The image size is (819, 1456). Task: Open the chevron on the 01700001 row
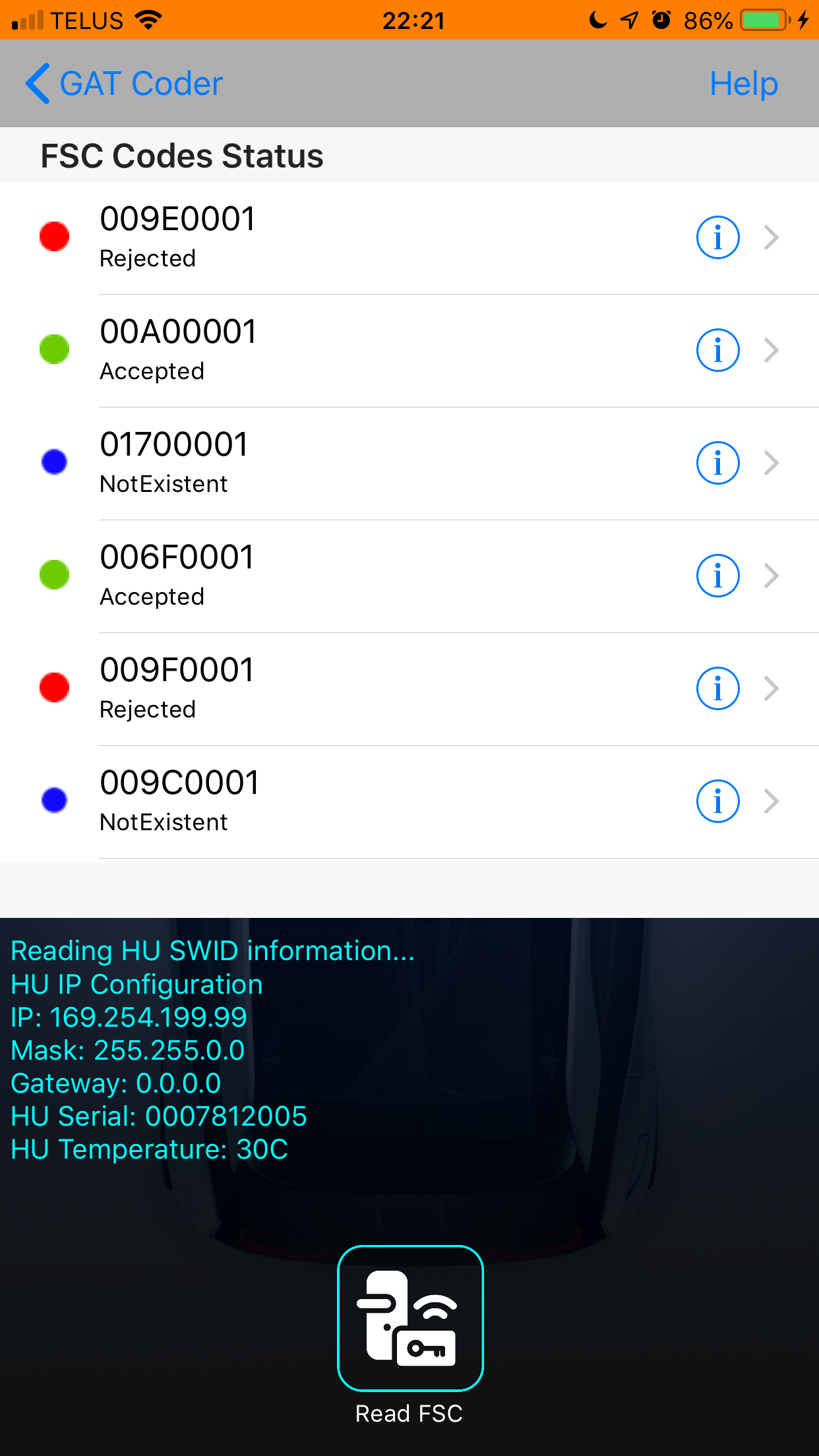pos(772,463)
